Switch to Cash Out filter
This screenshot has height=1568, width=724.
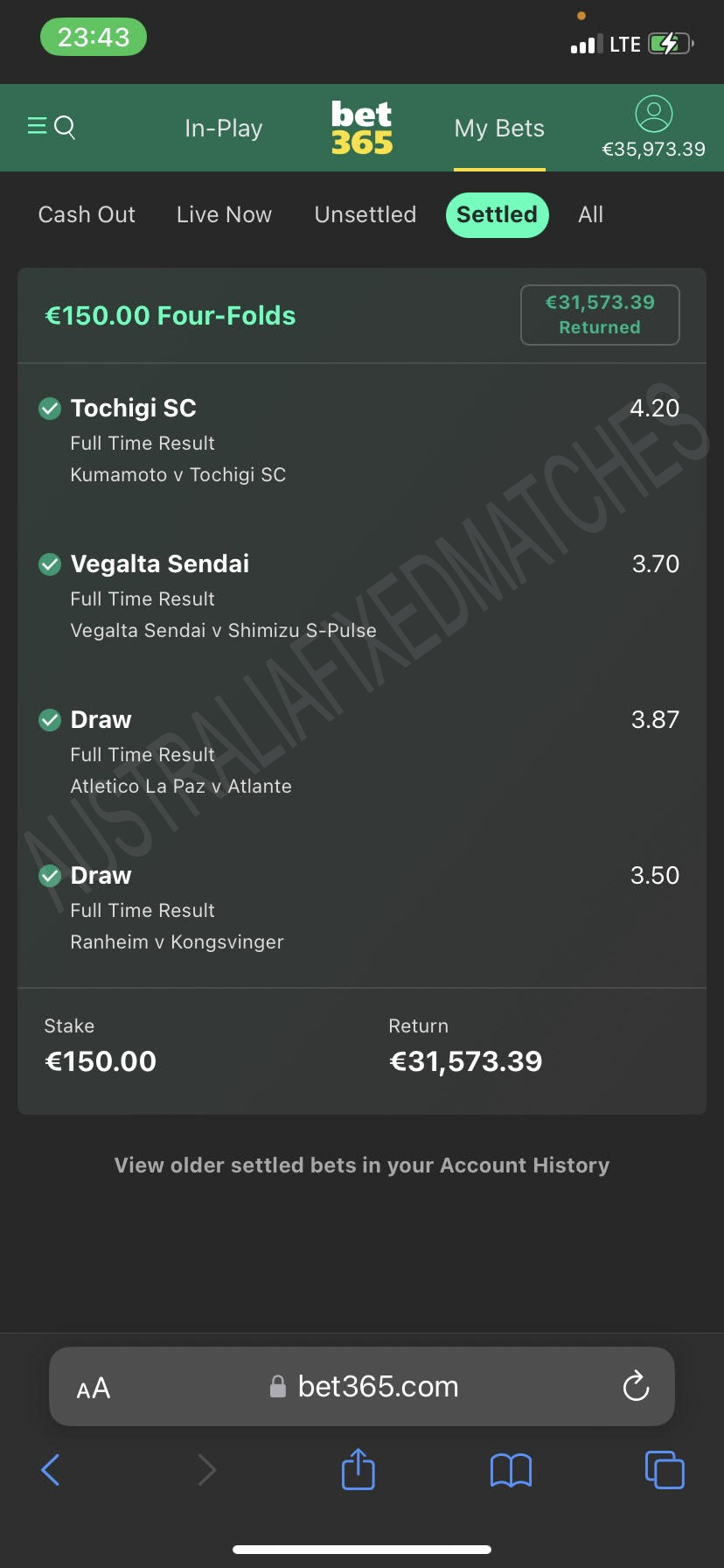coord(87,214)
